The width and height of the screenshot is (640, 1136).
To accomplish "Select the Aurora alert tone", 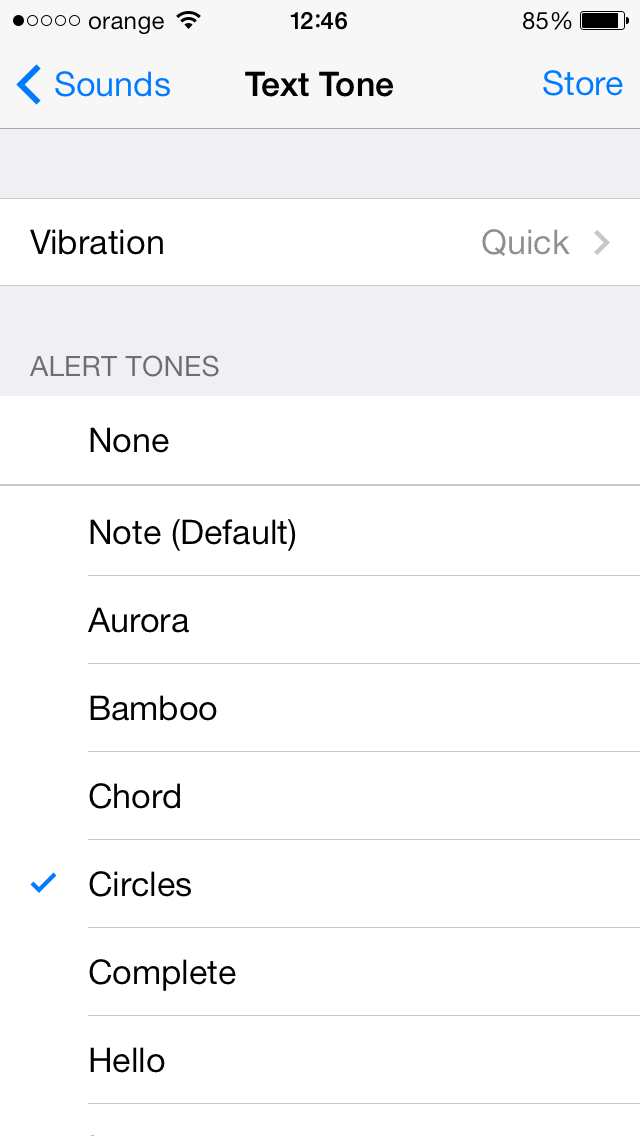I will click(x=320, y=621).
